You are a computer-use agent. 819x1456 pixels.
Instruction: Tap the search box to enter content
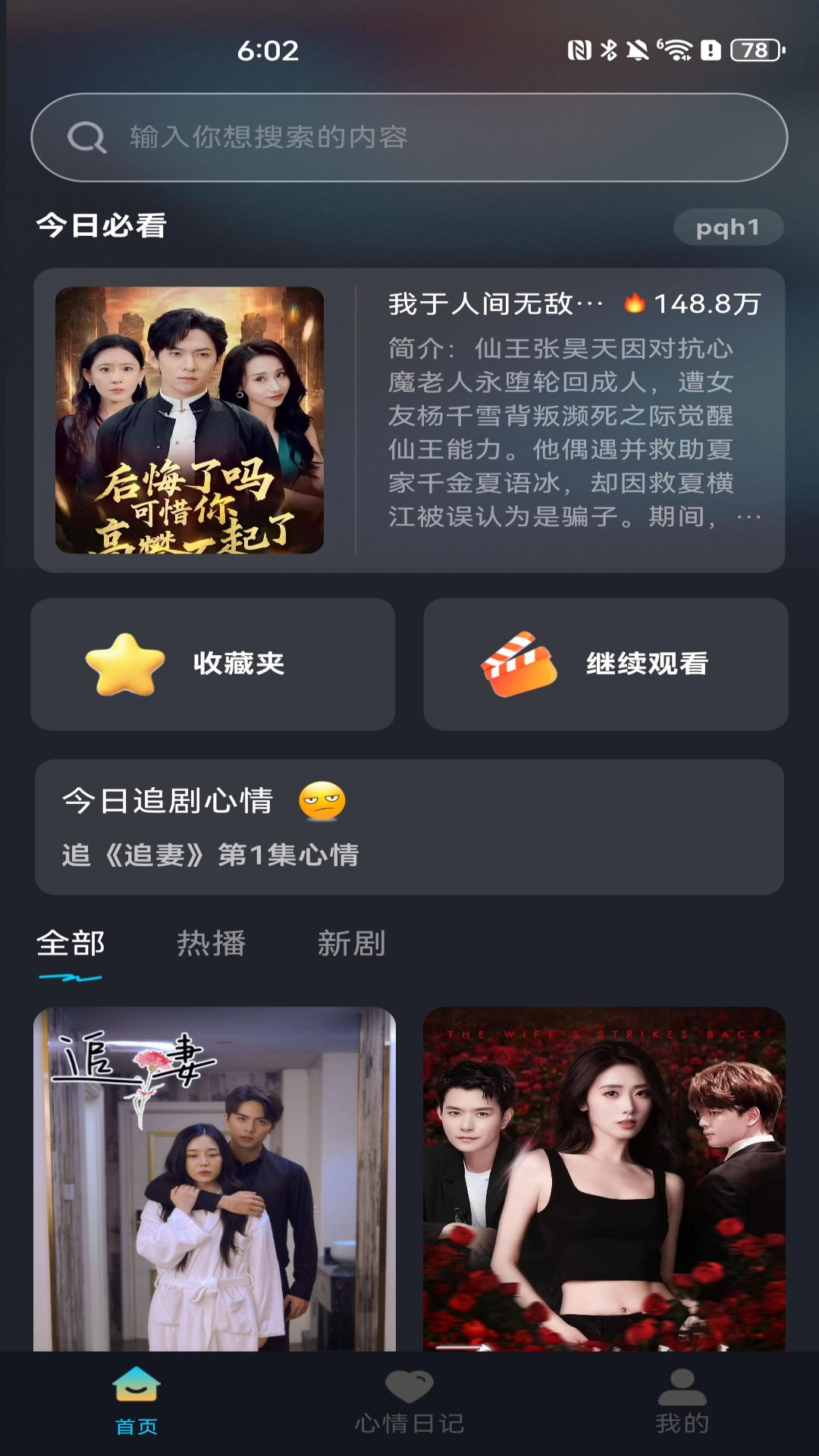click(409, 137)
